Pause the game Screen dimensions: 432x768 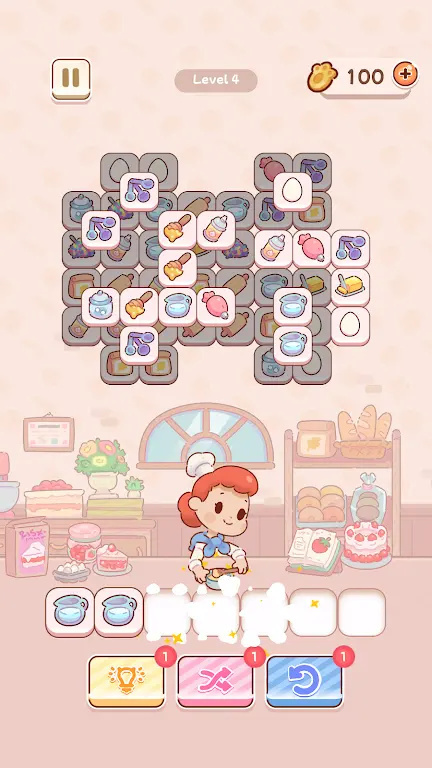coord(71,79)
